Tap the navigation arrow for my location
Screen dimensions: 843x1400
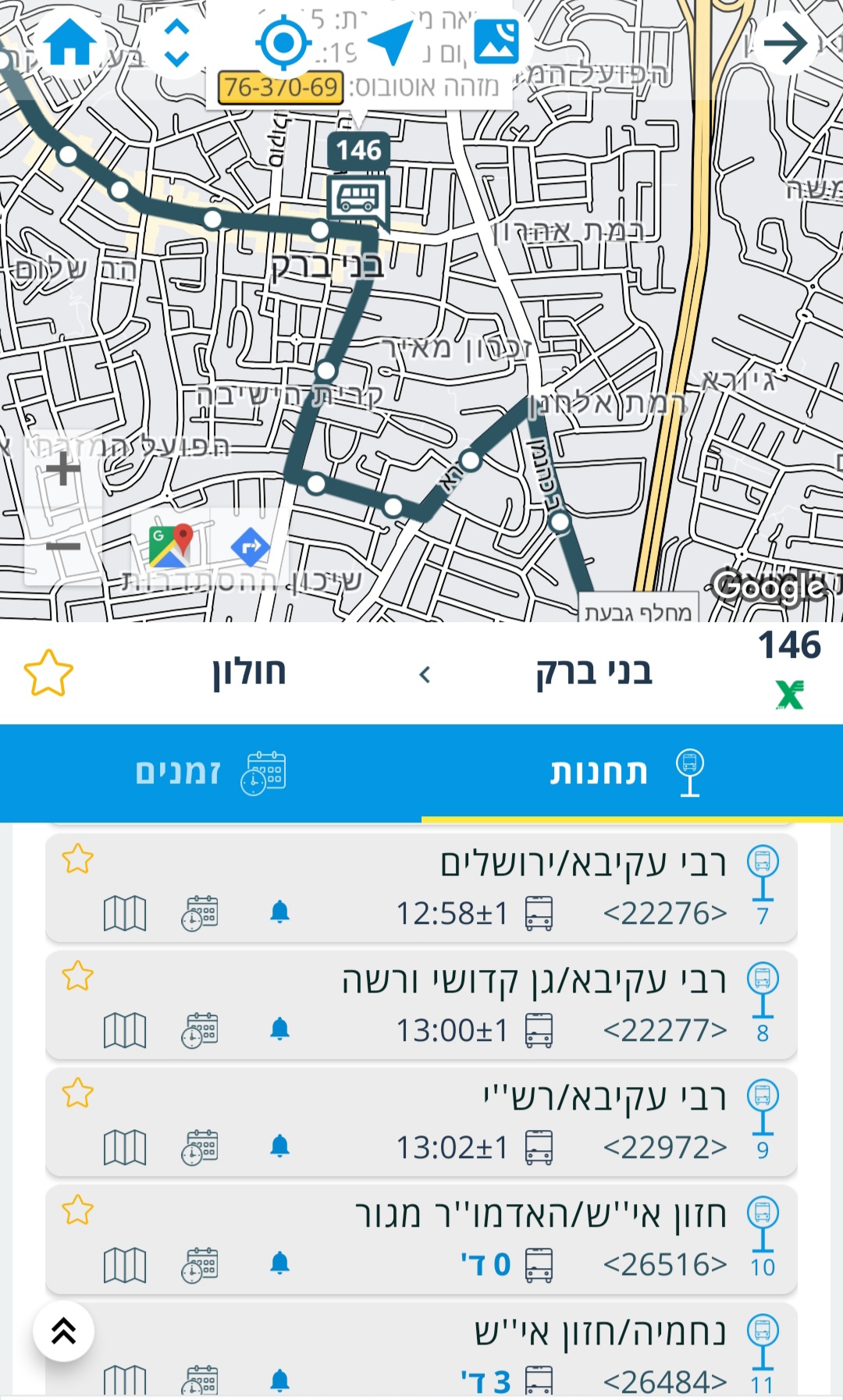click(x=390, y=43)
